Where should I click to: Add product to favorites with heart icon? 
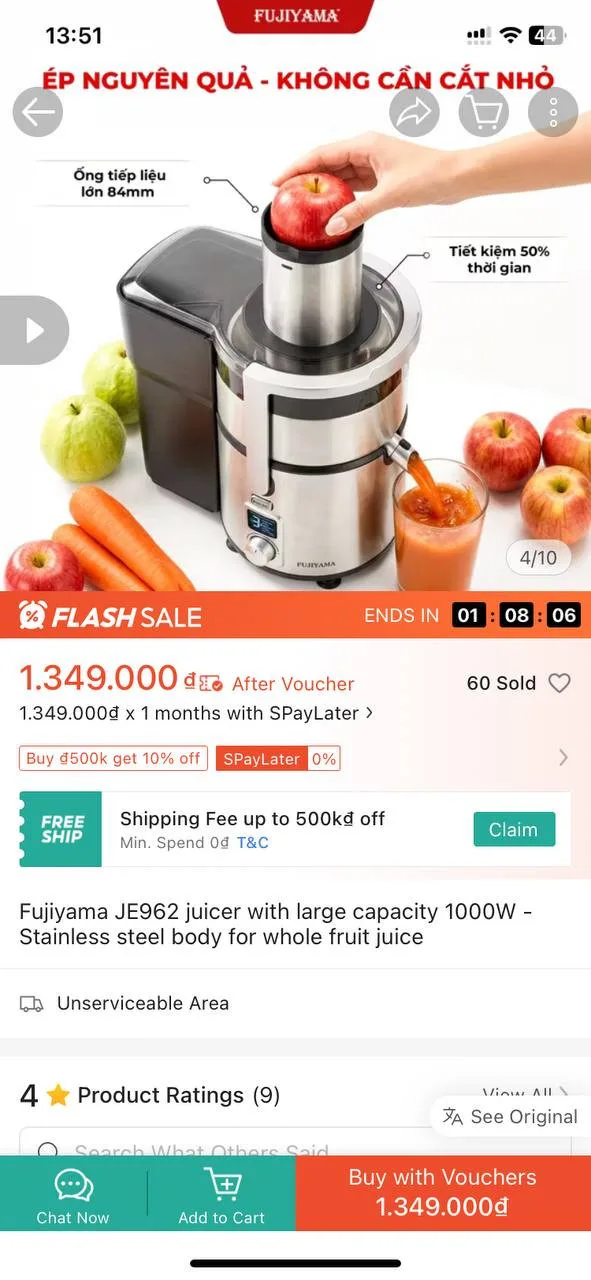(x=560, y=683)
